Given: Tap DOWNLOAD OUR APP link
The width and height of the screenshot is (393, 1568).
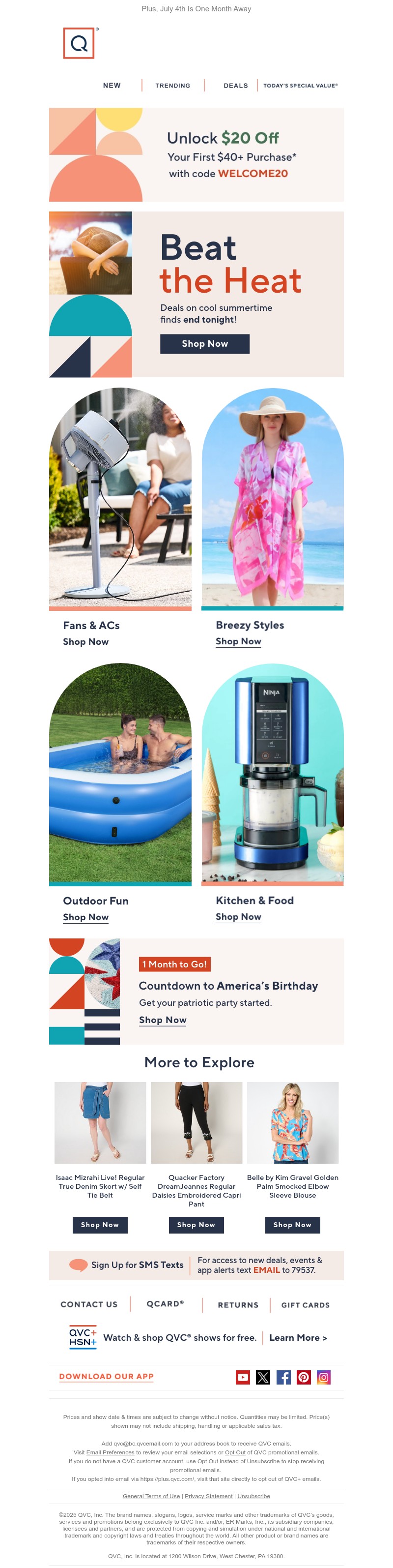Looking at the screenshot, I should pos(106,1376).
